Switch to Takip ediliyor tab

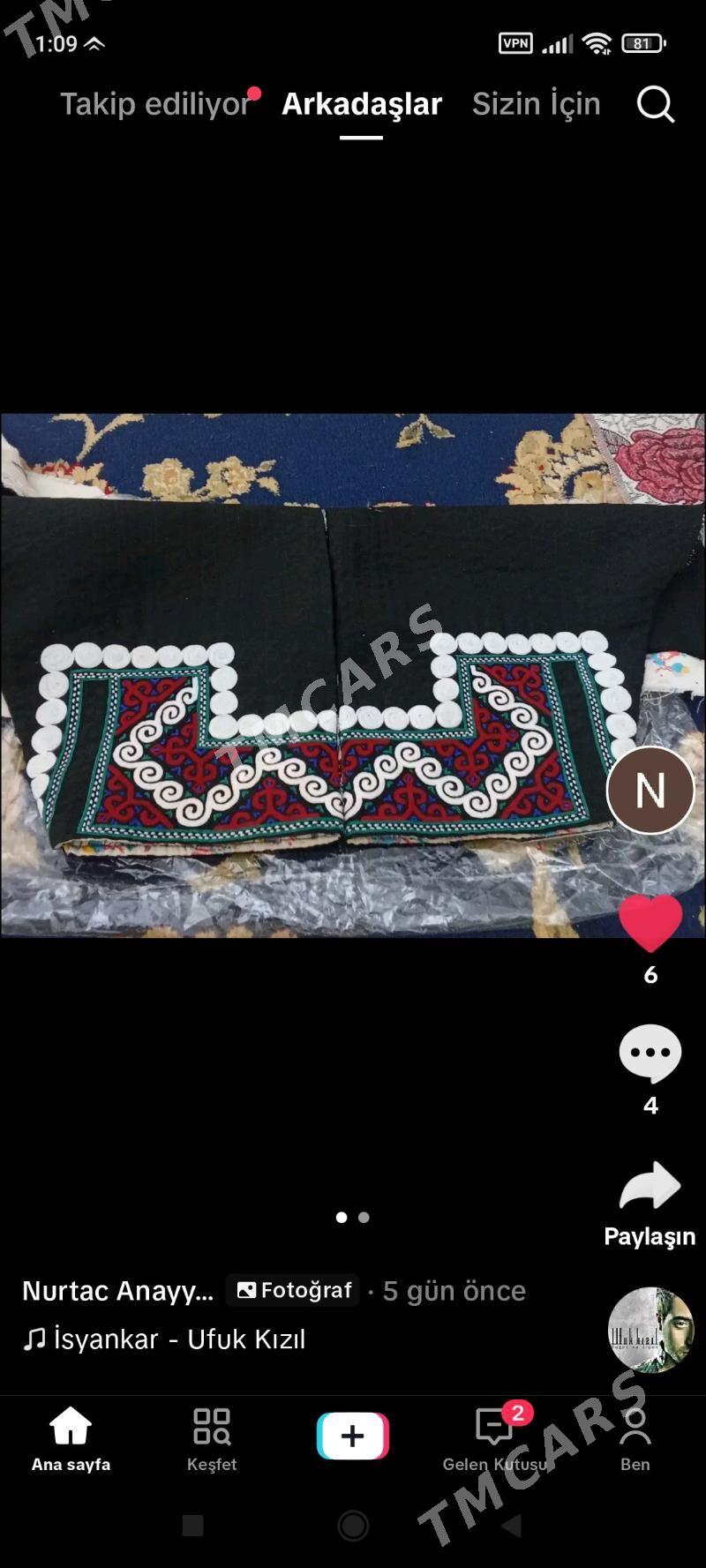click(155, 104)
